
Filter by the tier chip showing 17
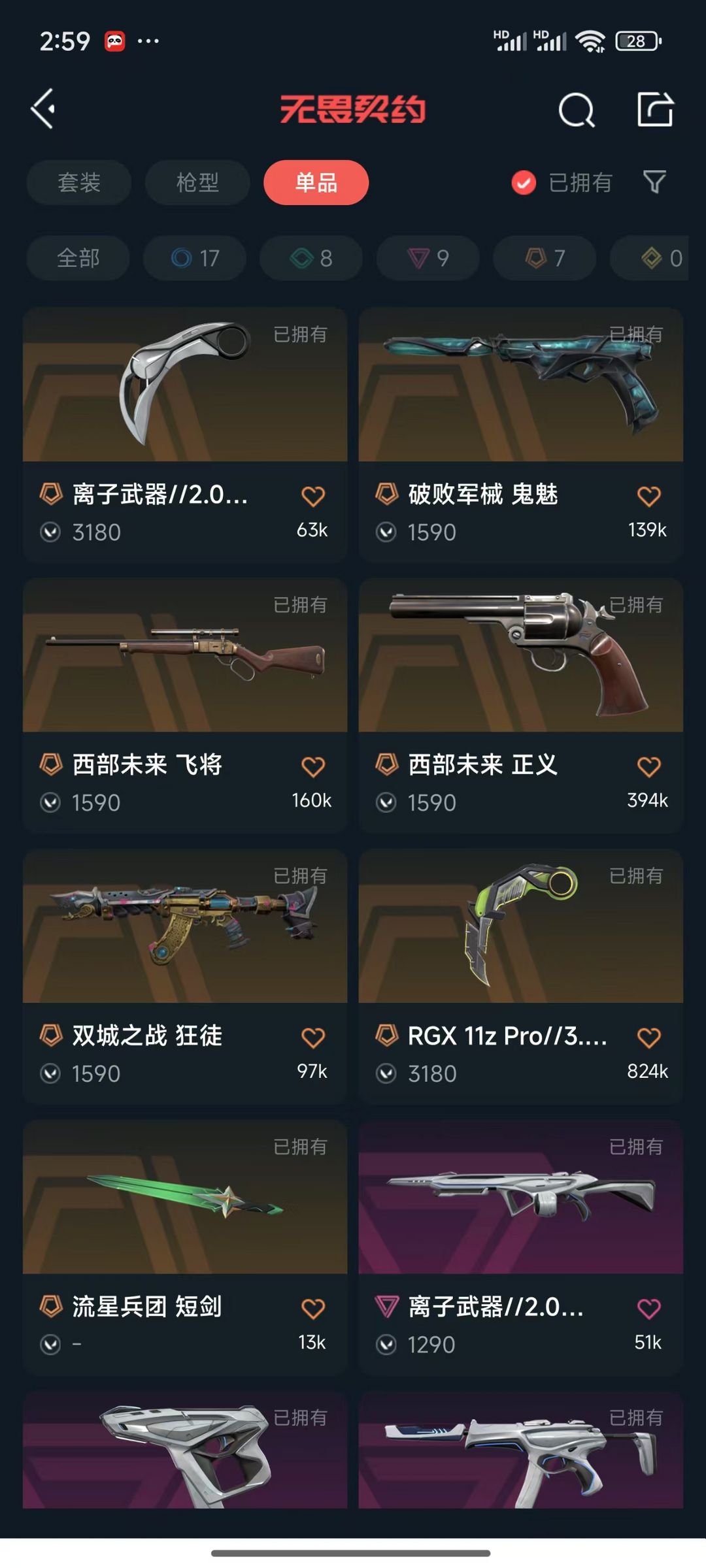pyautogui.click(x=195, y=258)
